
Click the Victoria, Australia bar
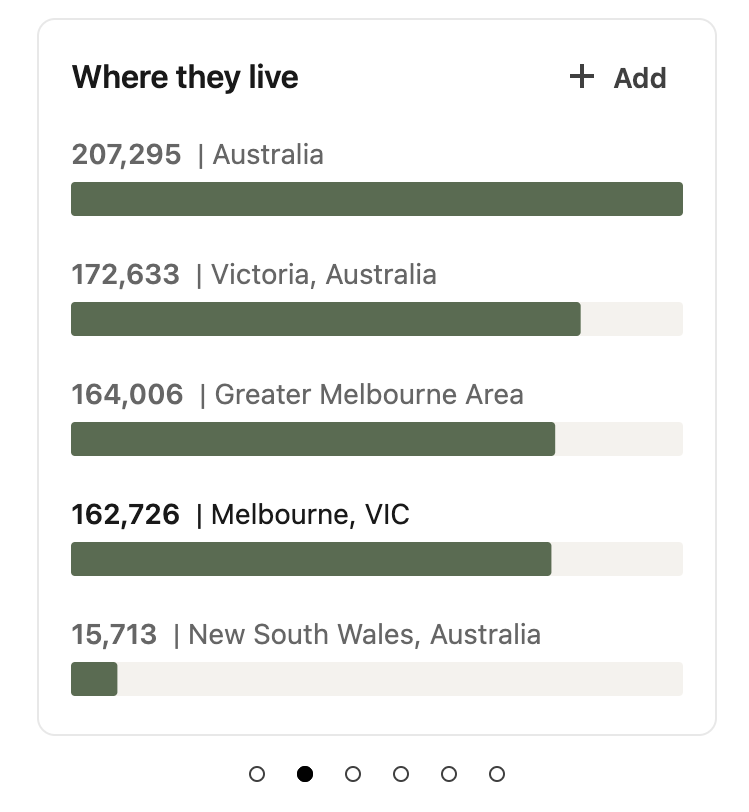click(x=325, y=319)
